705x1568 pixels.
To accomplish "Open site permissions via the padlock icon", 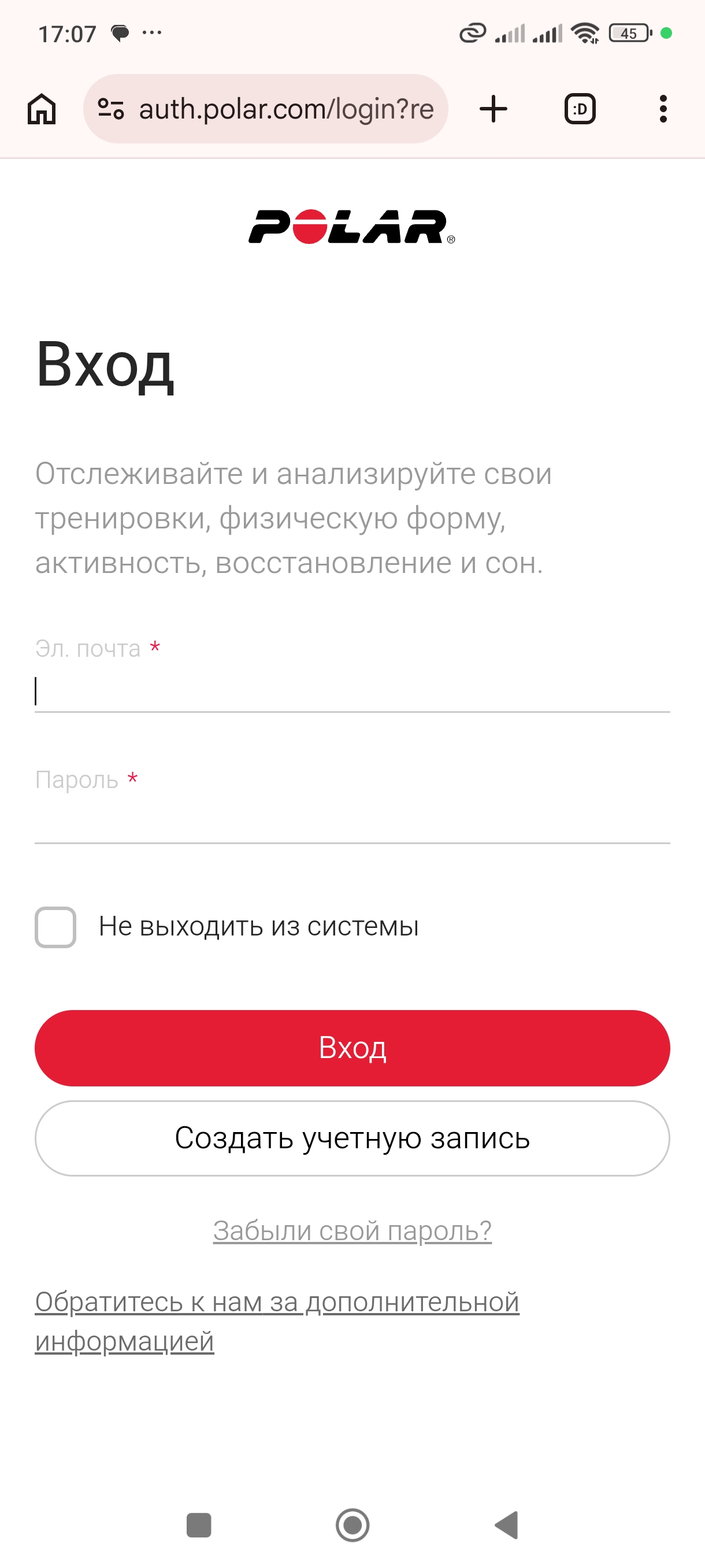I will 112,108.
